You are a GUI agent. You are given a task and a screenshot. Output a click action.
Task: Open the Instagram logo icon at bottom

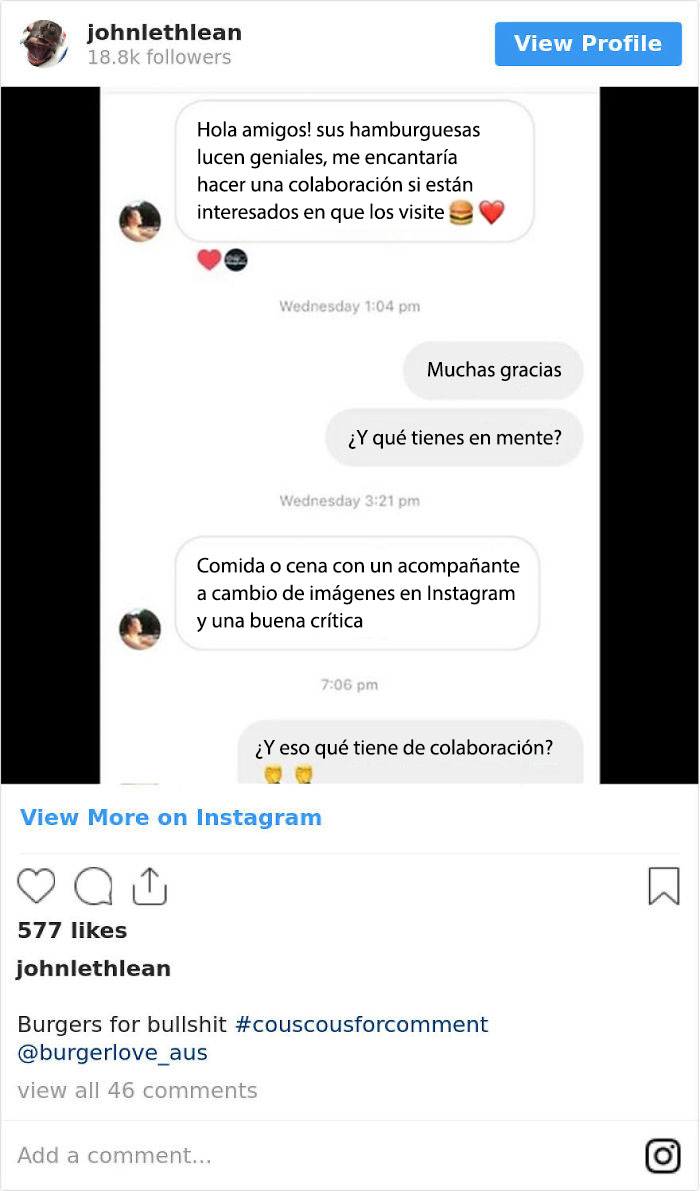pyautogui.click(x=662, y=1155)
